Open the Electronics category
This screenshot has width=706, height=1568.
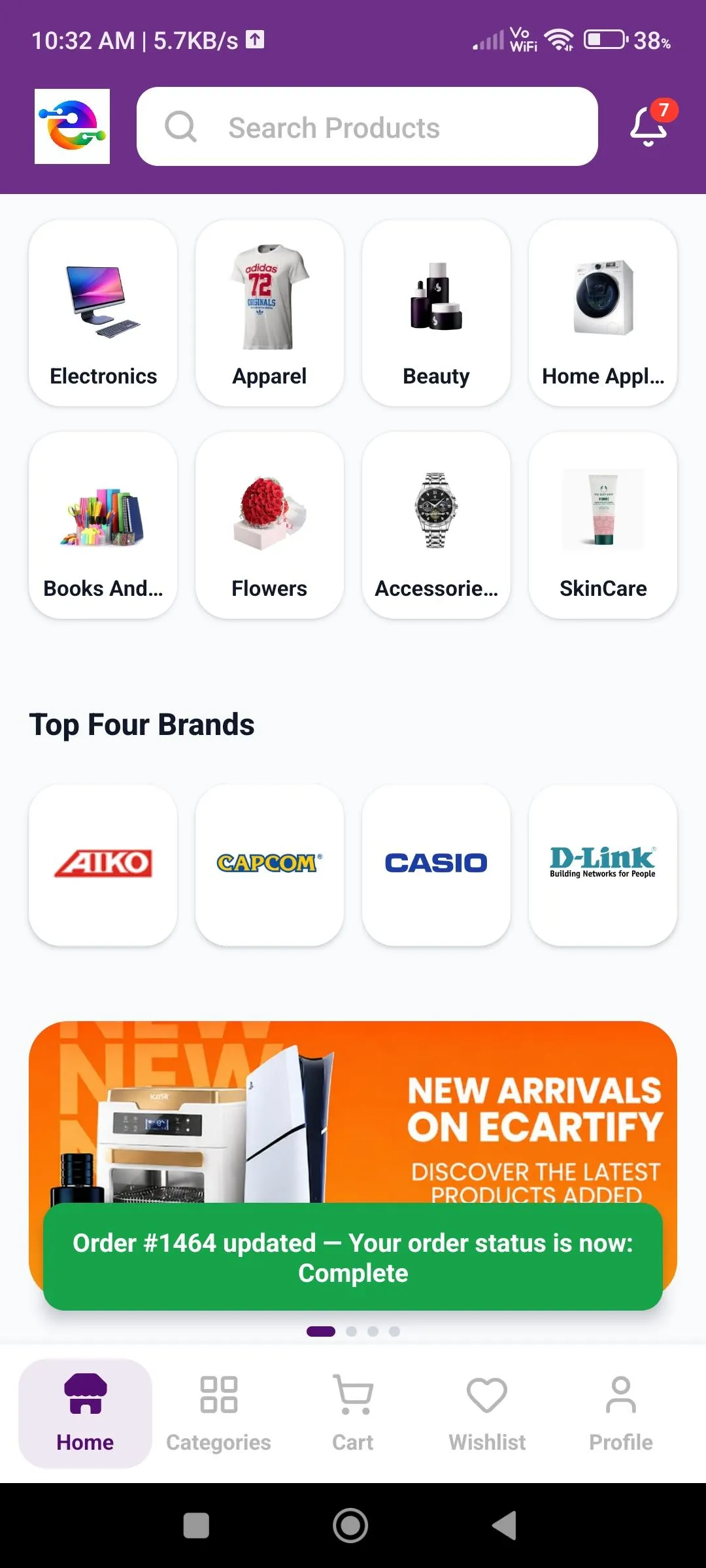tap(103, 313)
